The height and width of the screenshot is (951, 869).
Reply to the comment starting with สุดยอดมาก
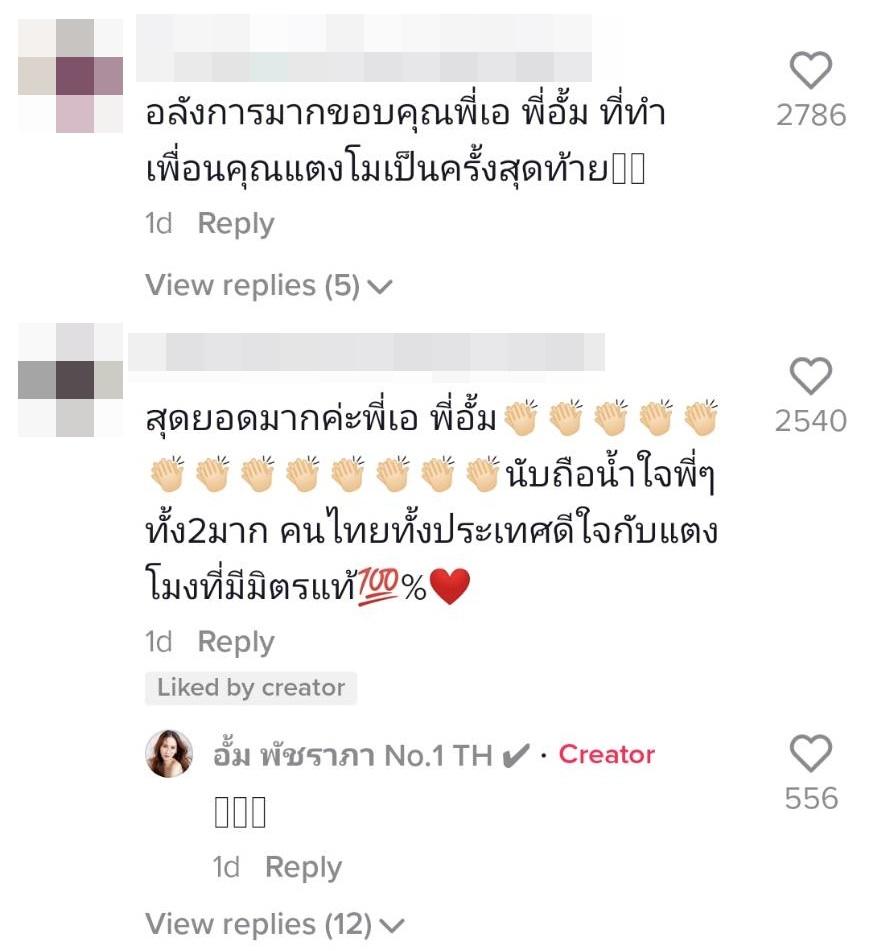[236, 642]
